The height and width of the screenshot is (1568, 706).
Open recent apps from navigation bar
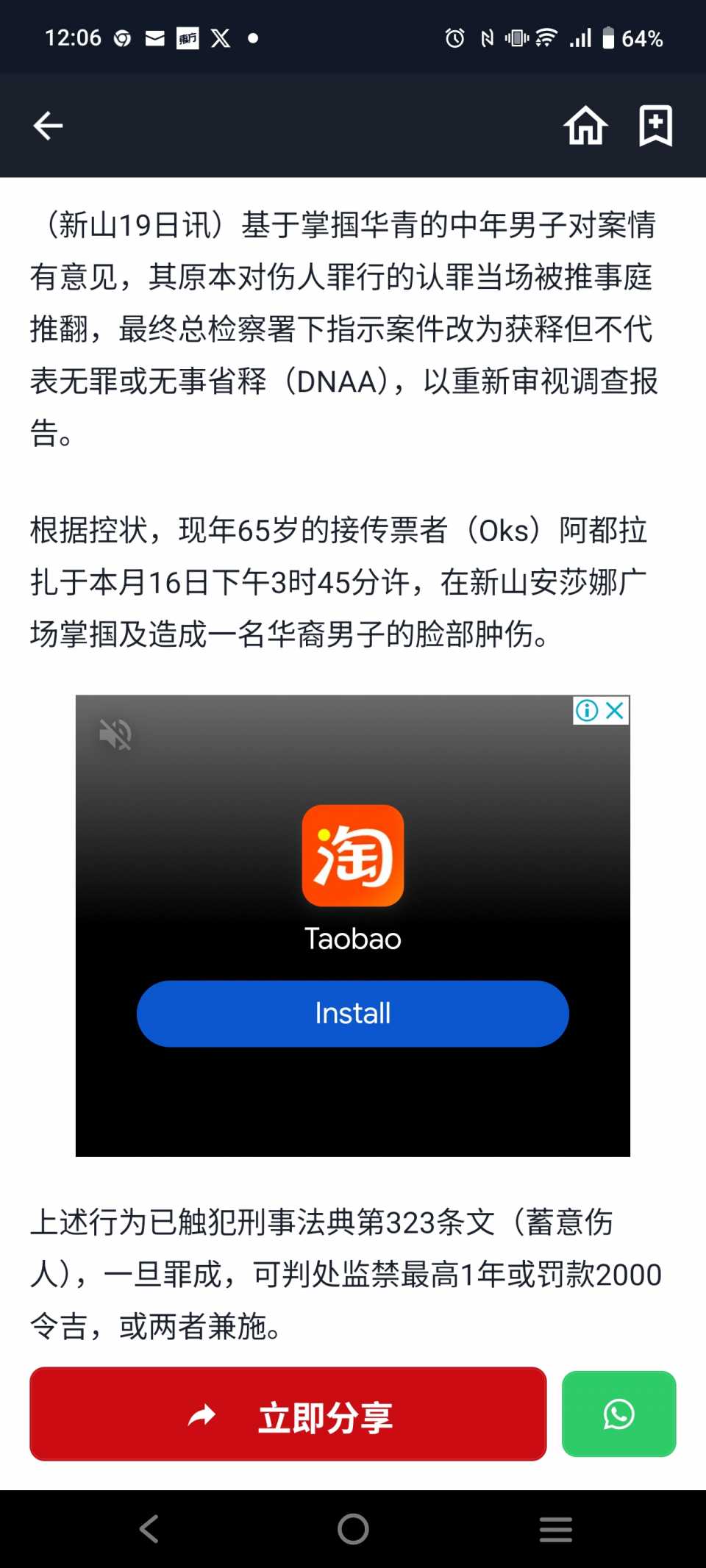(x=555, y=1529)
